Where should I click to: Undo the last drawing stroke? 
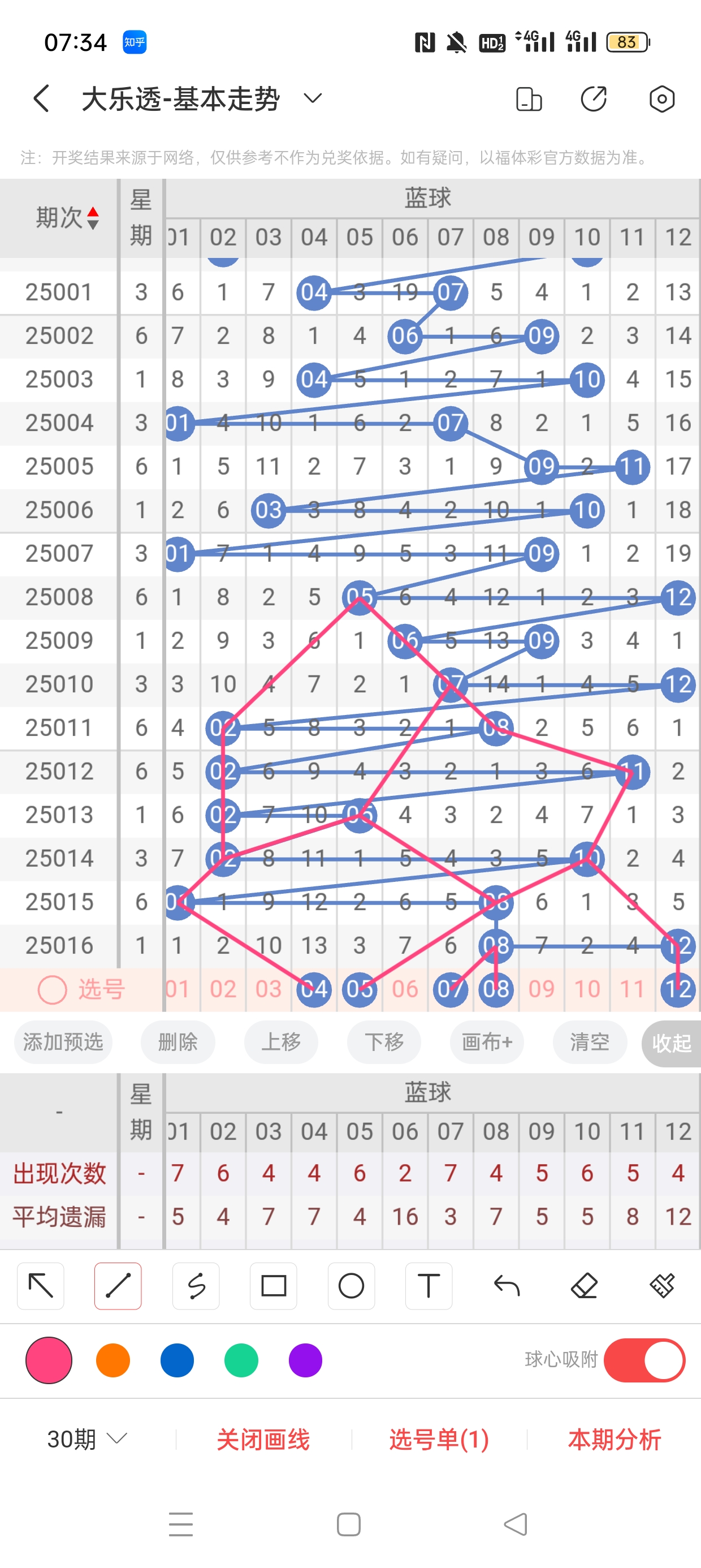point(507,1286)
